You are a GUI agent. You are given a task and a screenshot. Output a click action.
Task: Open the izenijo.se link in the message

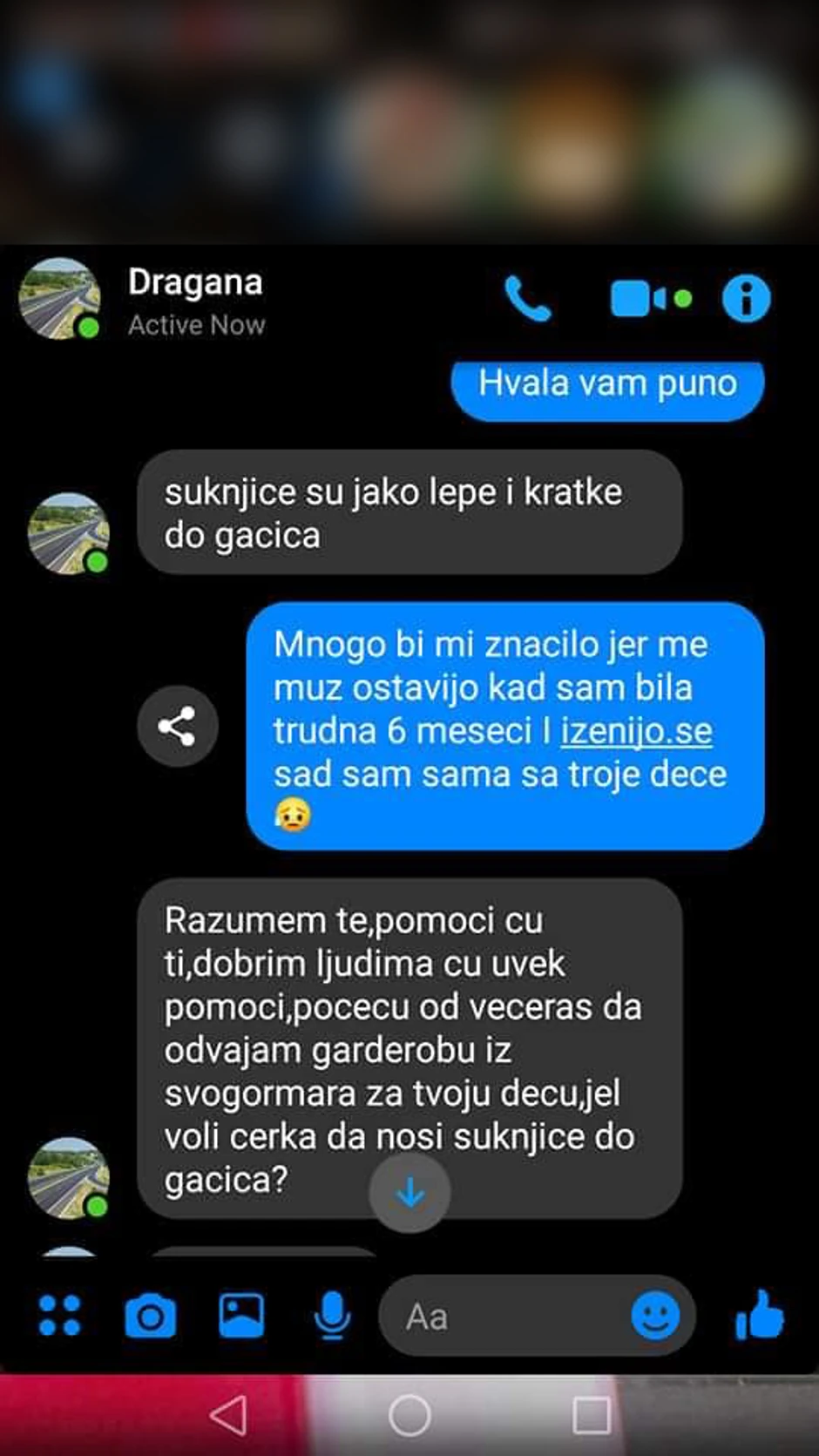tap(635, 731)
